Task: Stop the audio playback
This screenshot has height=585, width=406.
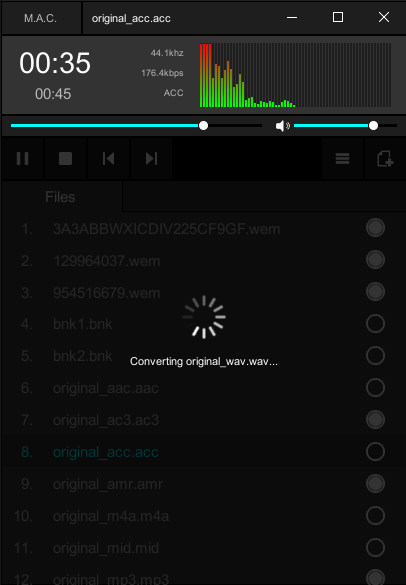Action: click(65, 159)
